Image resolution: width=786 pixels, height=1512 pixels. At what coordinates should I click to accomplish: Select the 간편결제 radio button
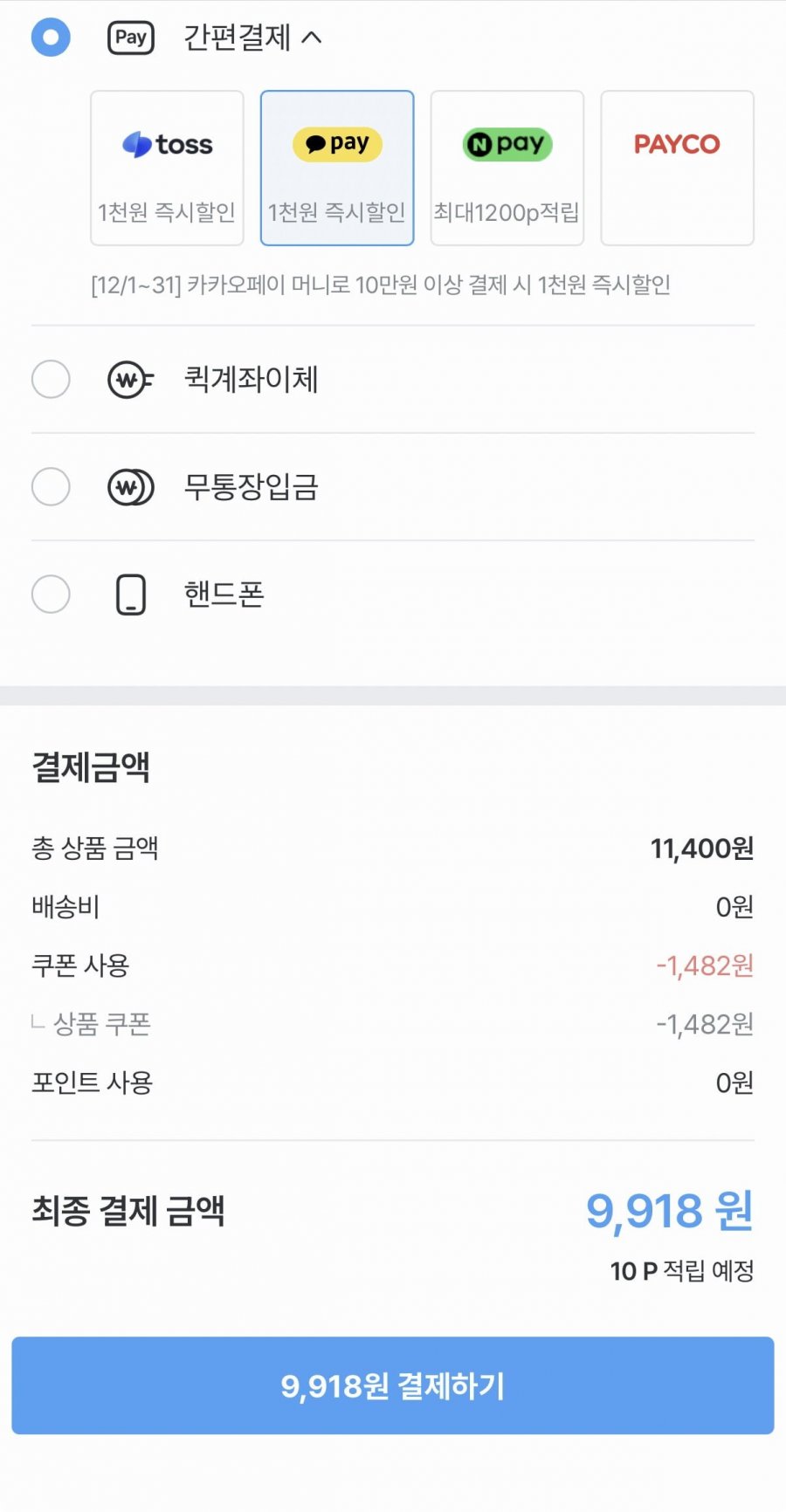click(x=51, y=38)
